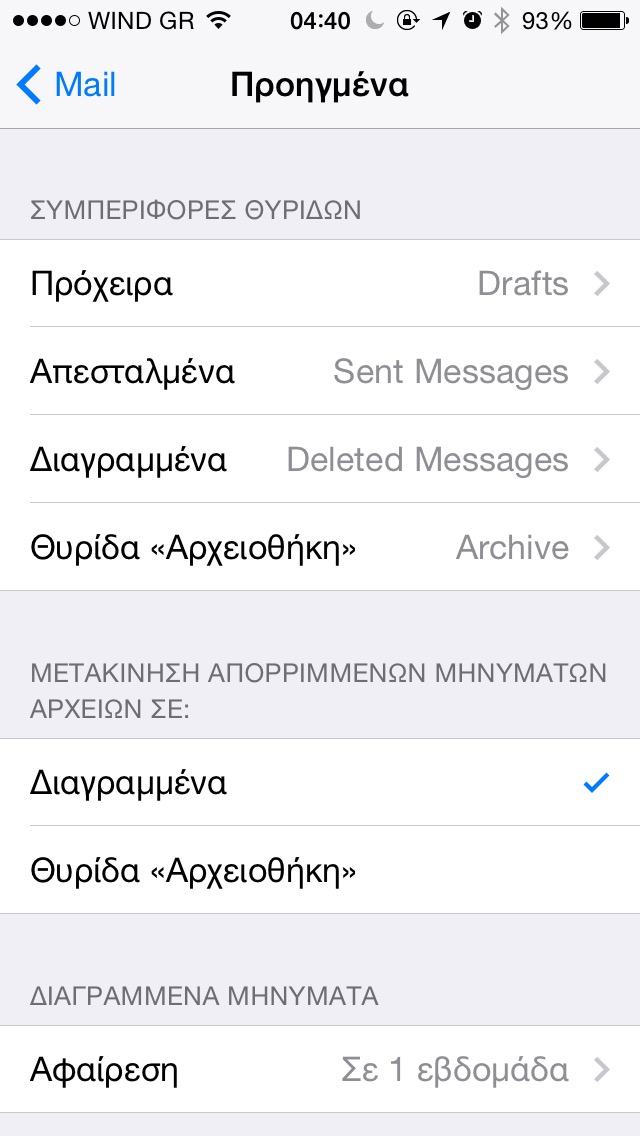
Task: Open the Αφαίρεση removal interval setting
Action: click(320, 1070)
